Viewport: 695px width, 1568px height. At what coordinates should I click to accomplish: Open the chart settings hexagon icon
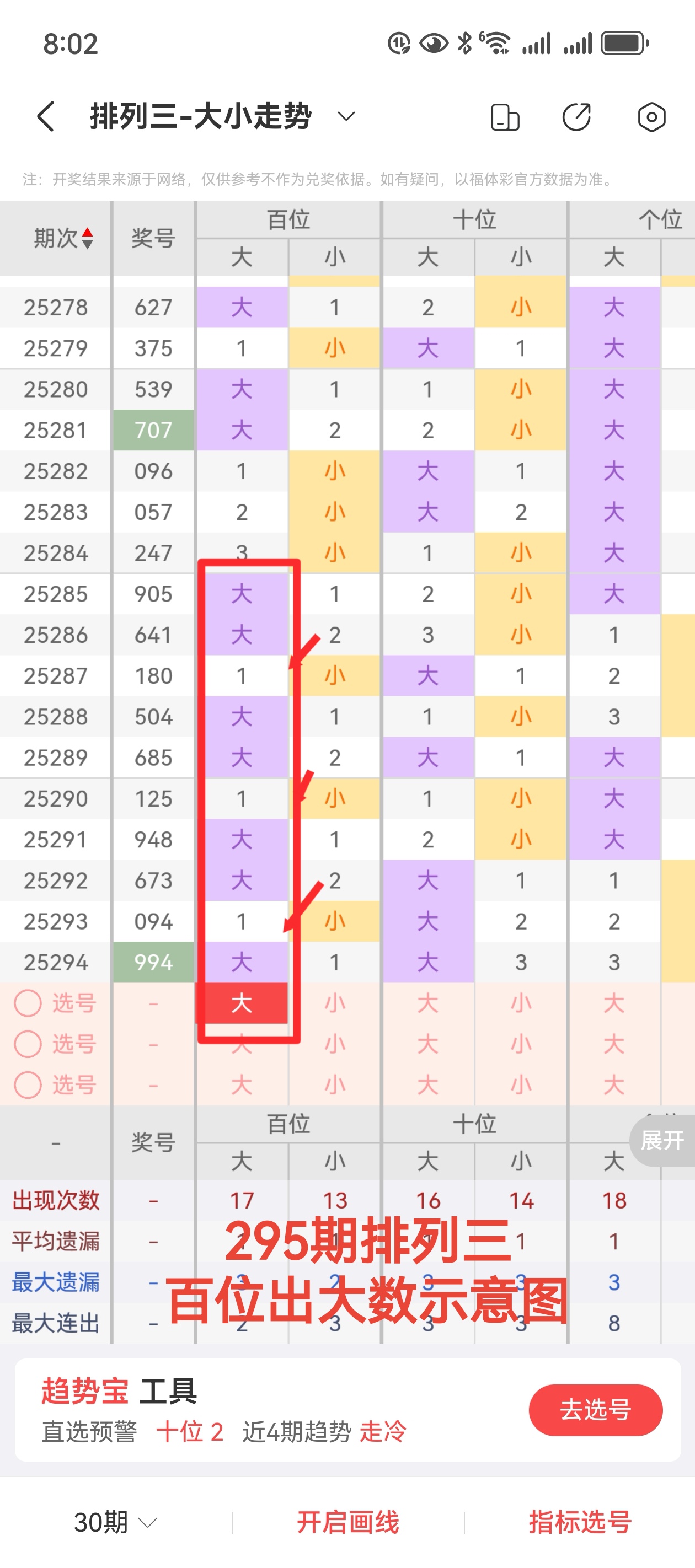coord(651,117)
